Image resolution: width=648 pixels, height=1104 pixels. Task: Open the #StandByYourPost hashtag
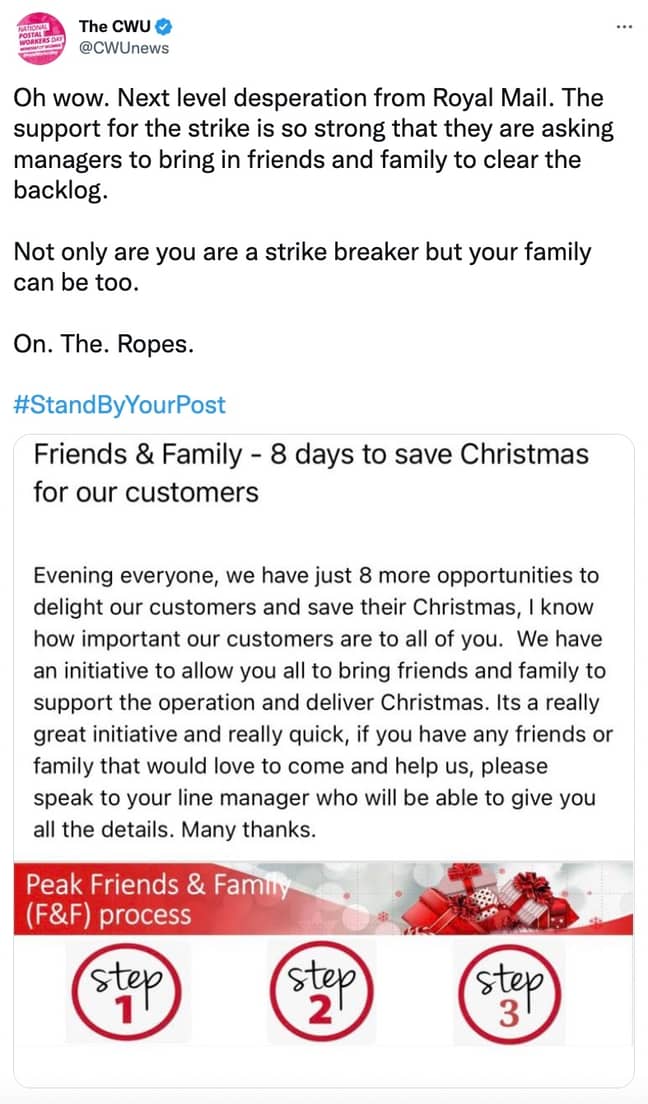(120, 405)
